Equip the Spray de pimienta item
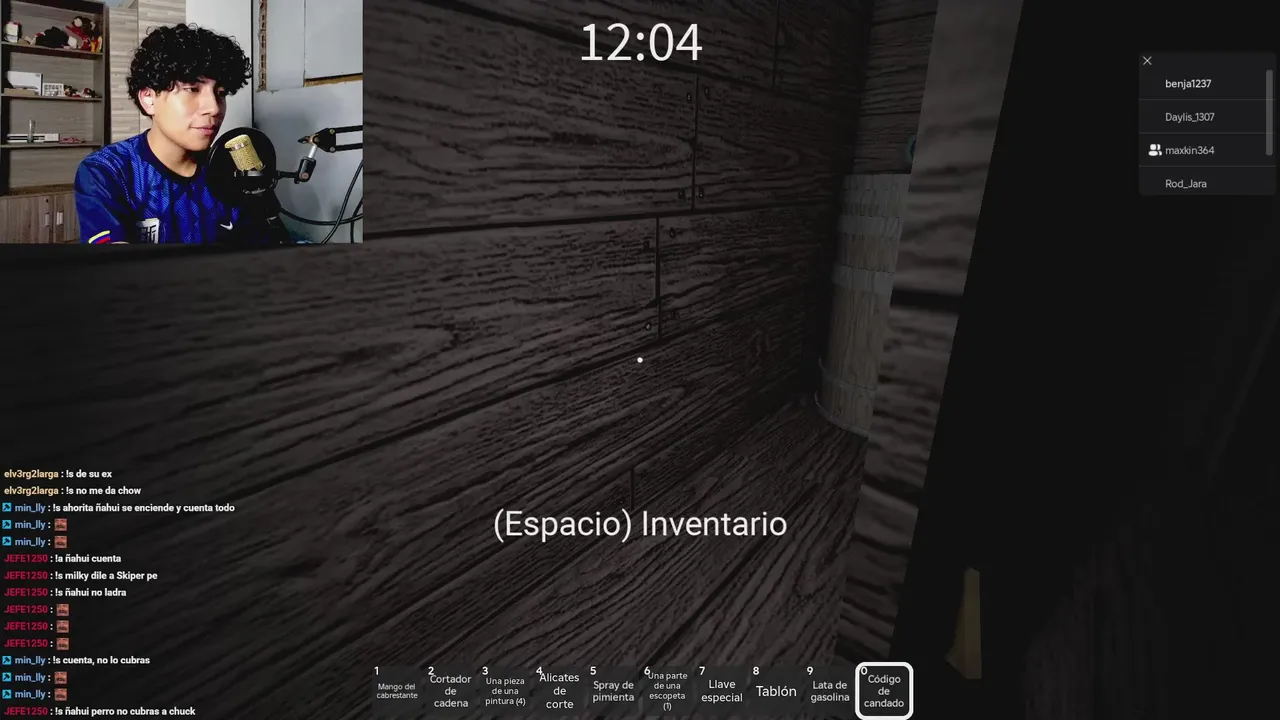Viewport: 1280px width, 720px height. 613,691
